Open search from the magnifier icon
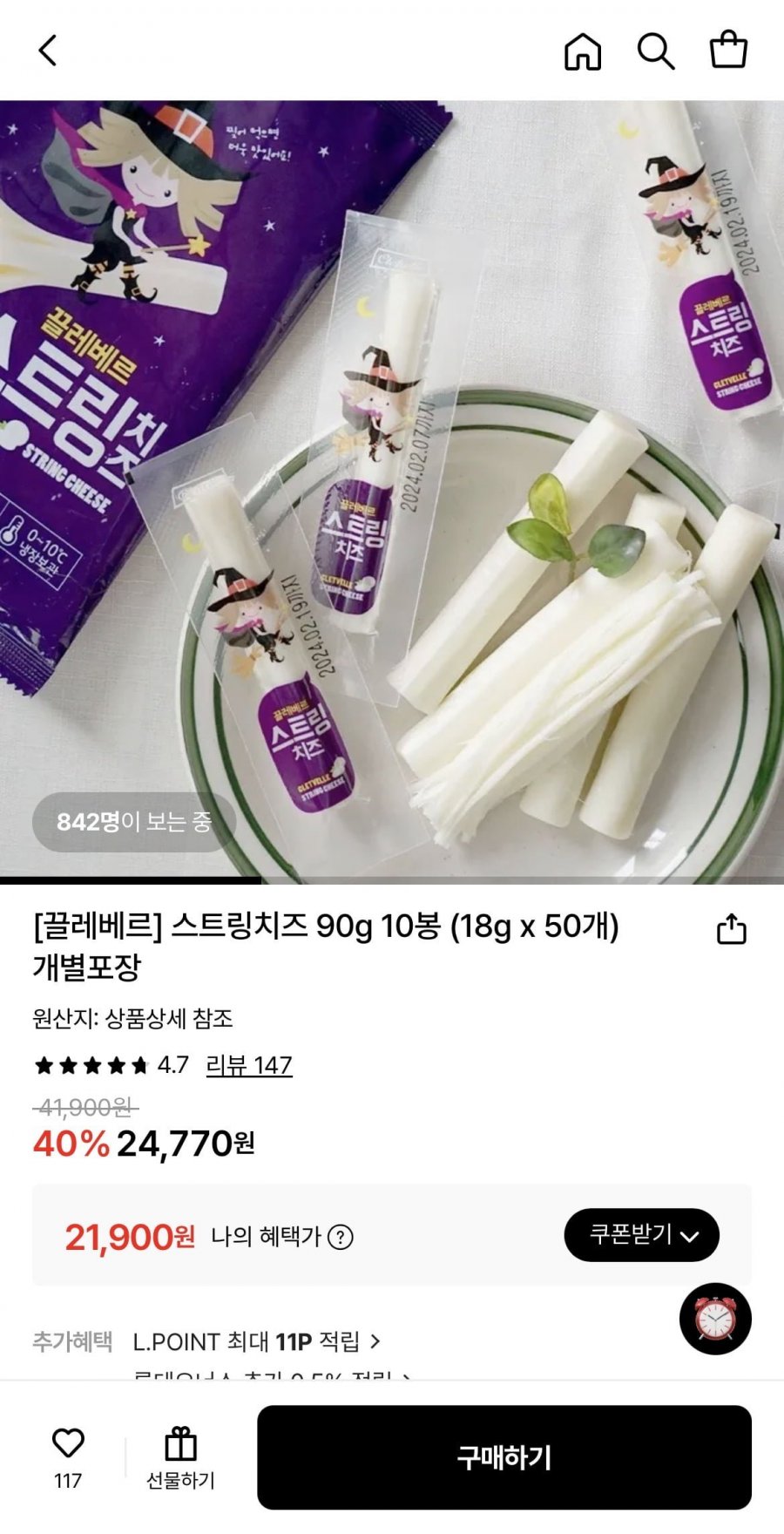 click(656, 51)
